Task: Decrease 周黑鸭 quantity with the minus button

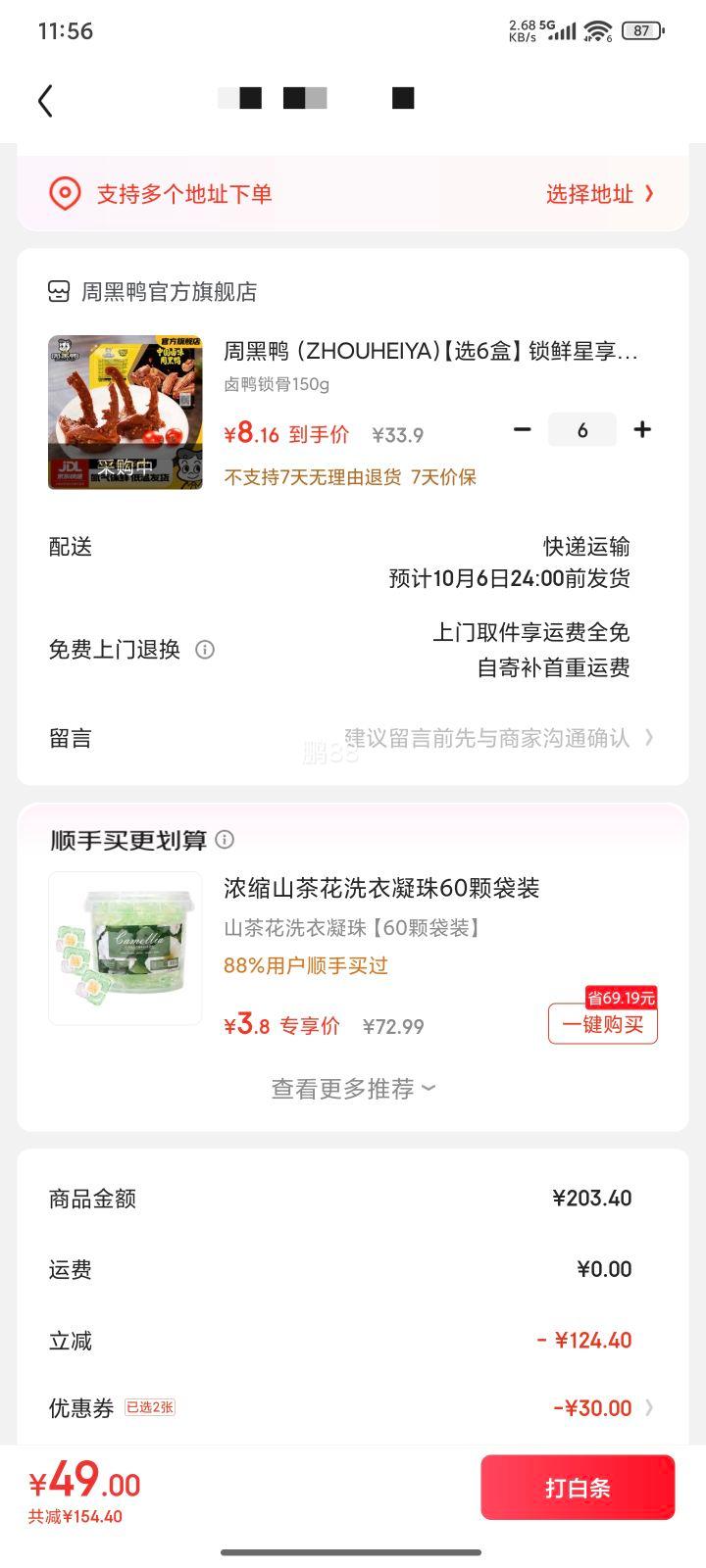Action: pyautogui.click(x=523, y=430)
